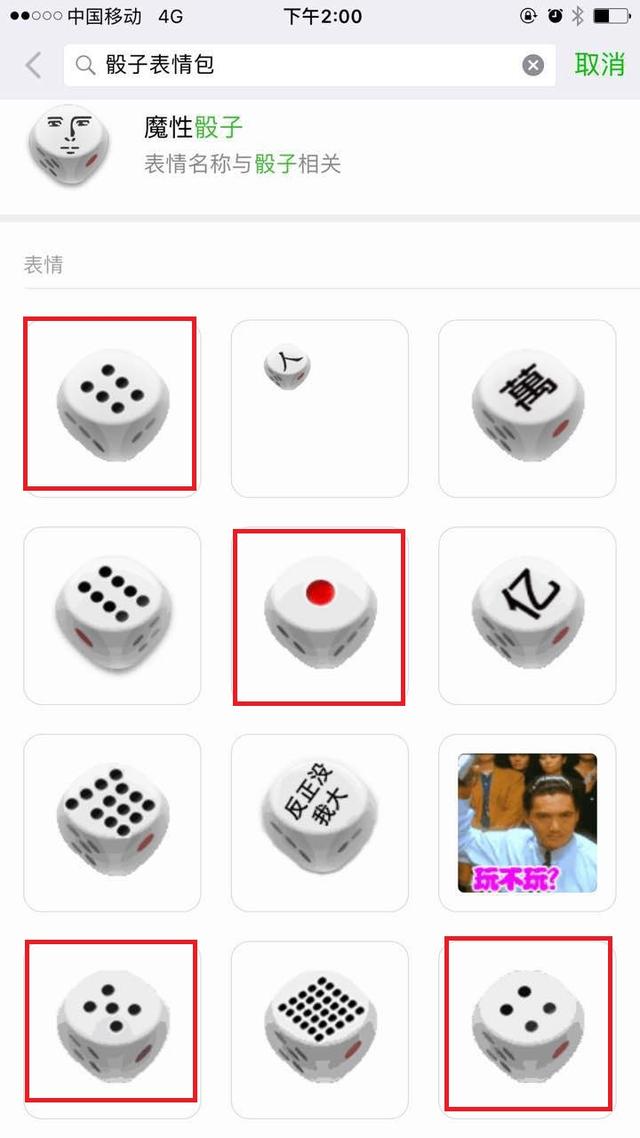Select the 反正没我大 dice sticker
The height and width of the screenshot is (1138, 640).
(319, 823)
